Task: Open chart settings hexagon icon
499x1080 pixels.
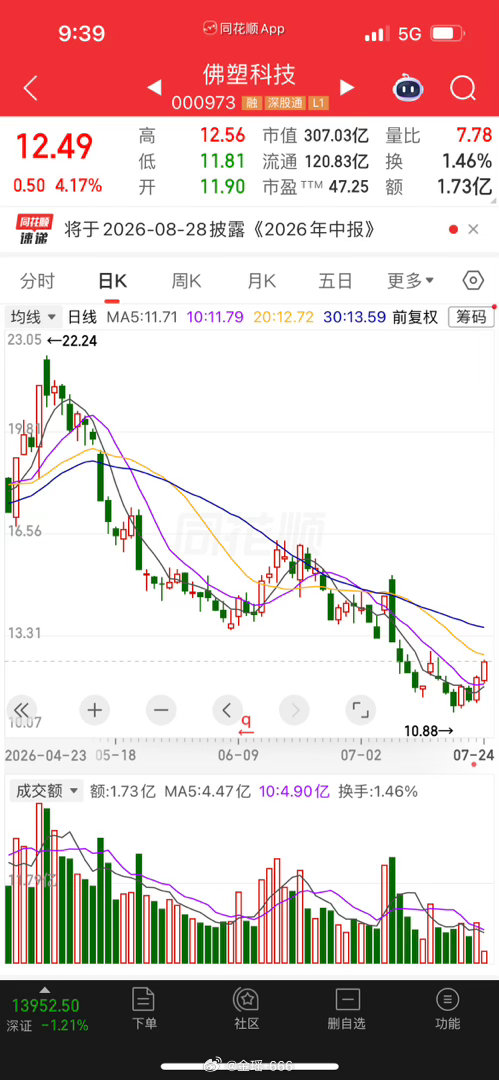Action: [x=473, y=281]
